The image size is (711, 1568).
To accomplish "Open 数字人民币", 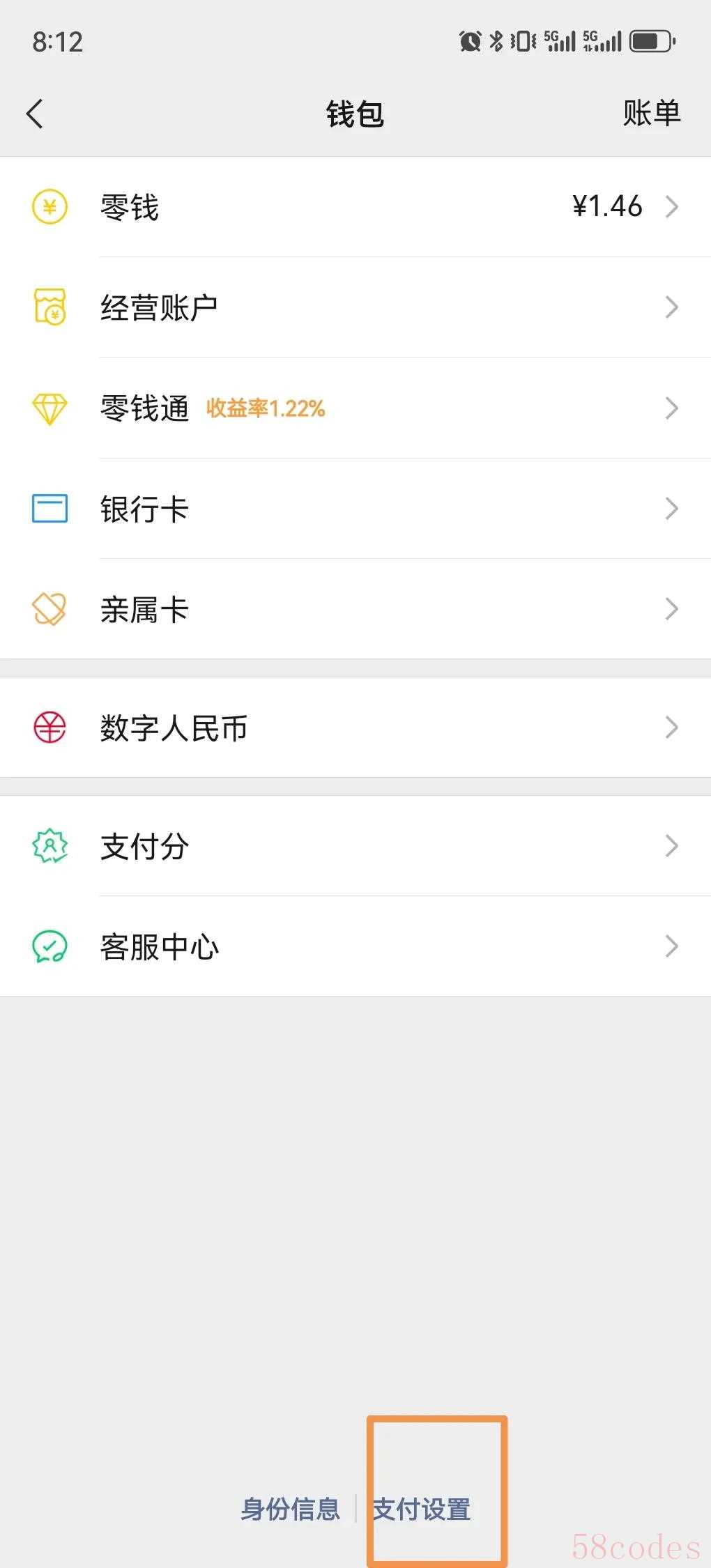I will [355, 727].
